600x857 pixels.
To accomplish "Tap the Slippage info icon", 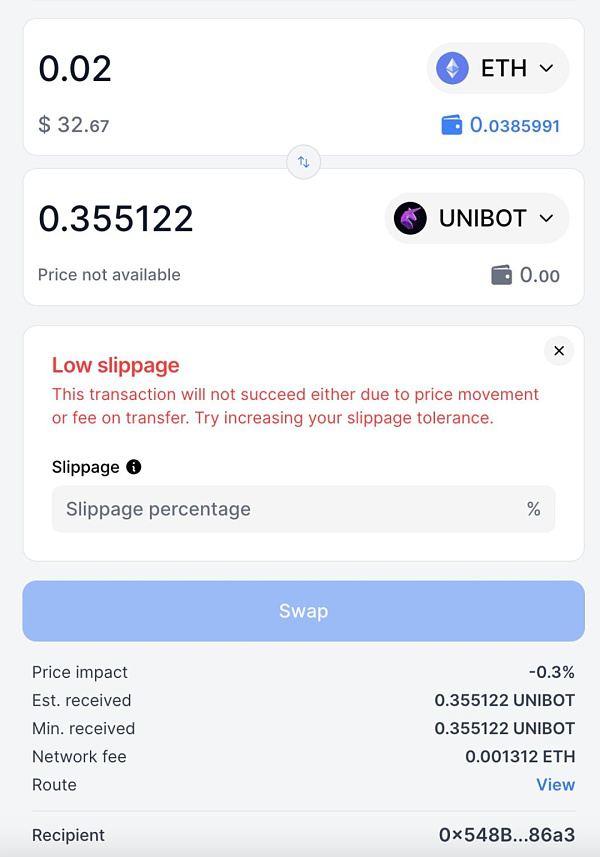I will 134,467.
